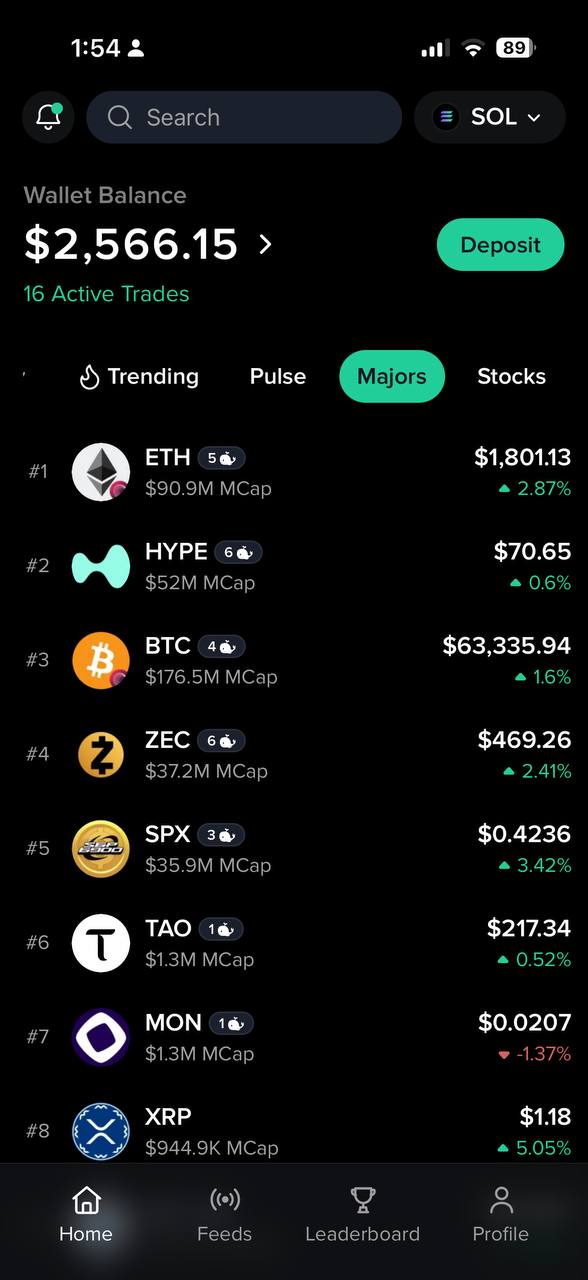Open the SOL network dropdown
This screenshot has height=1280, width=588.
click(x=490, y=117)
